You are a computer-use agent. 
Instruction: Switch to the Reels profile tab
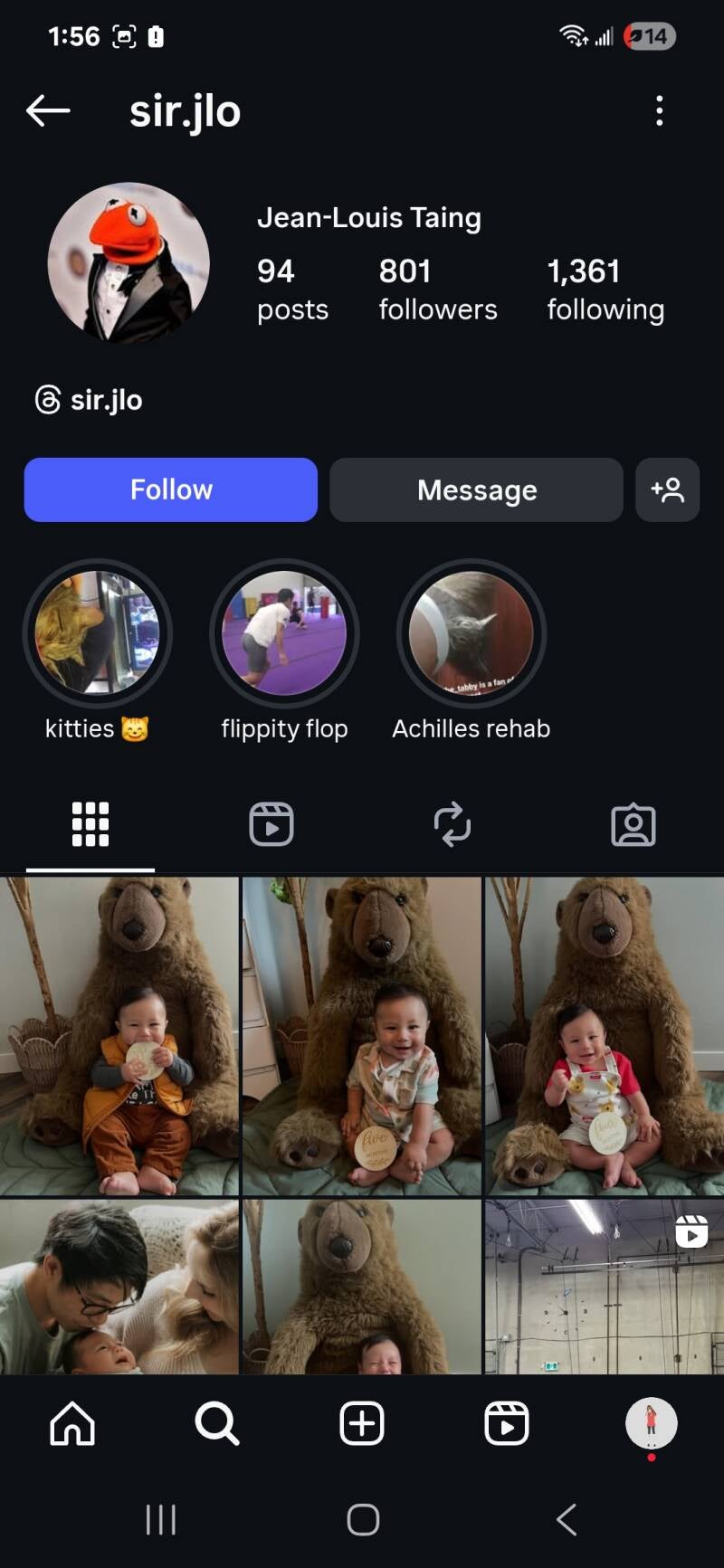pos(271,824)
